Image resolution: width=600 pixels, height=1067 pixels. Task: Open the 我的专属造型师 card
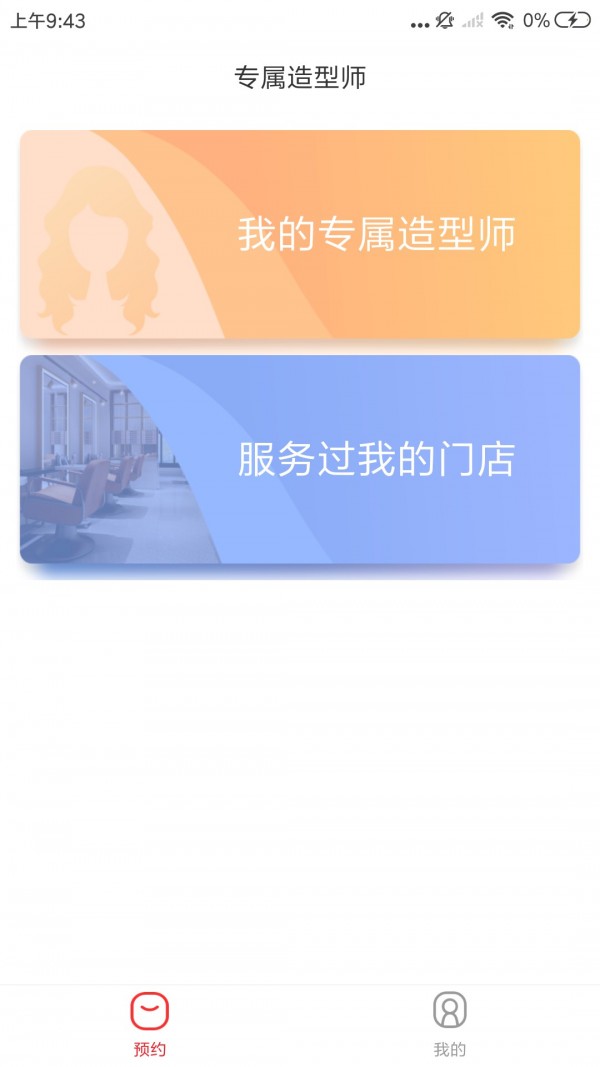(300, 235)
